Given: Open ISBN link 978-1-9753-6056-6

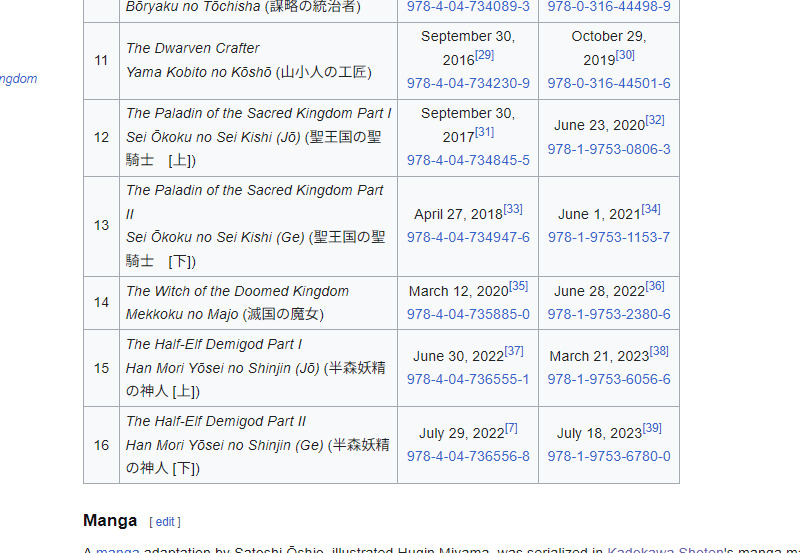Looking at the screenshot, I should point(608,379).
